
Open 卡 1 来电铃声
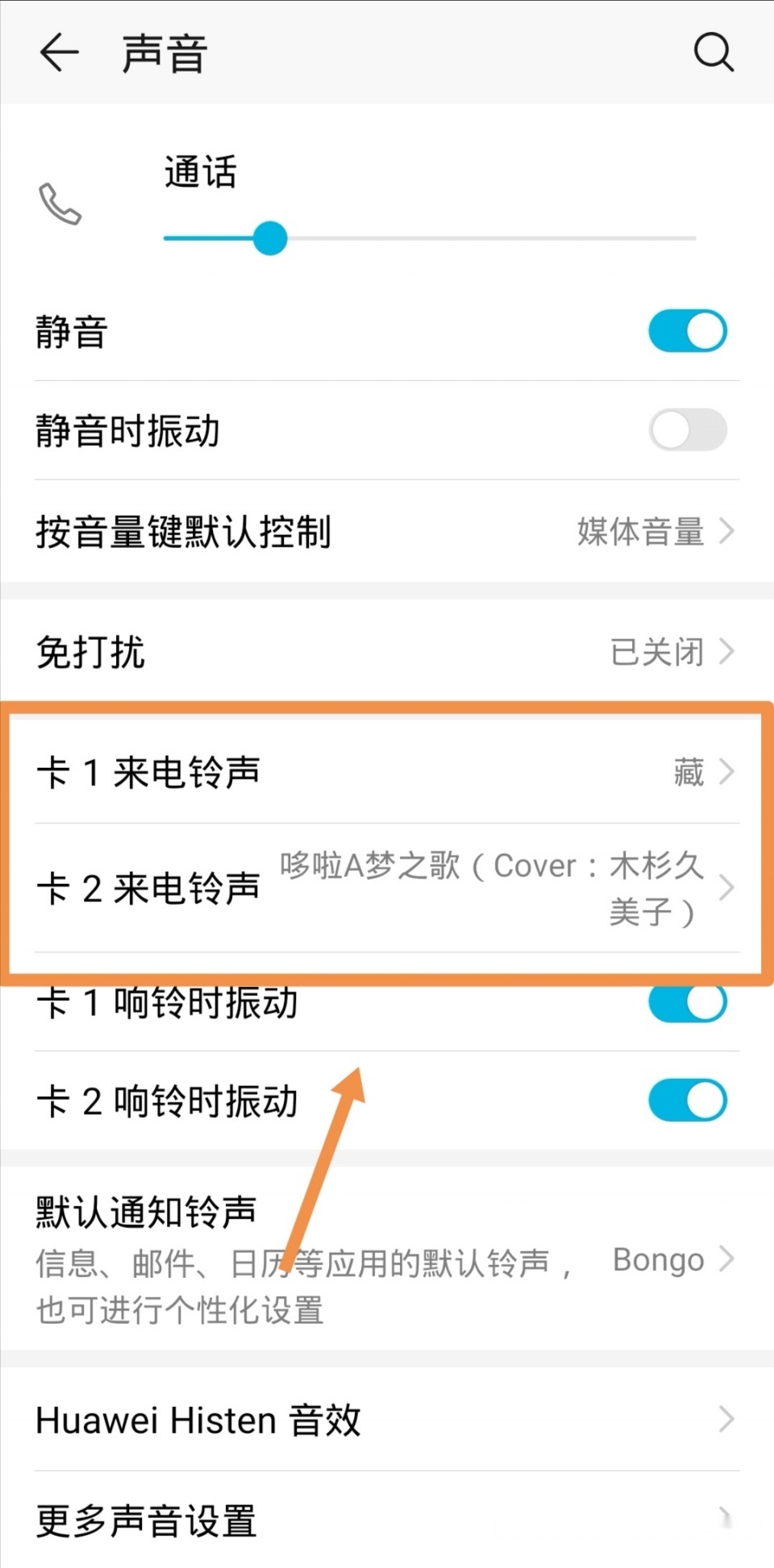point(387,772)
